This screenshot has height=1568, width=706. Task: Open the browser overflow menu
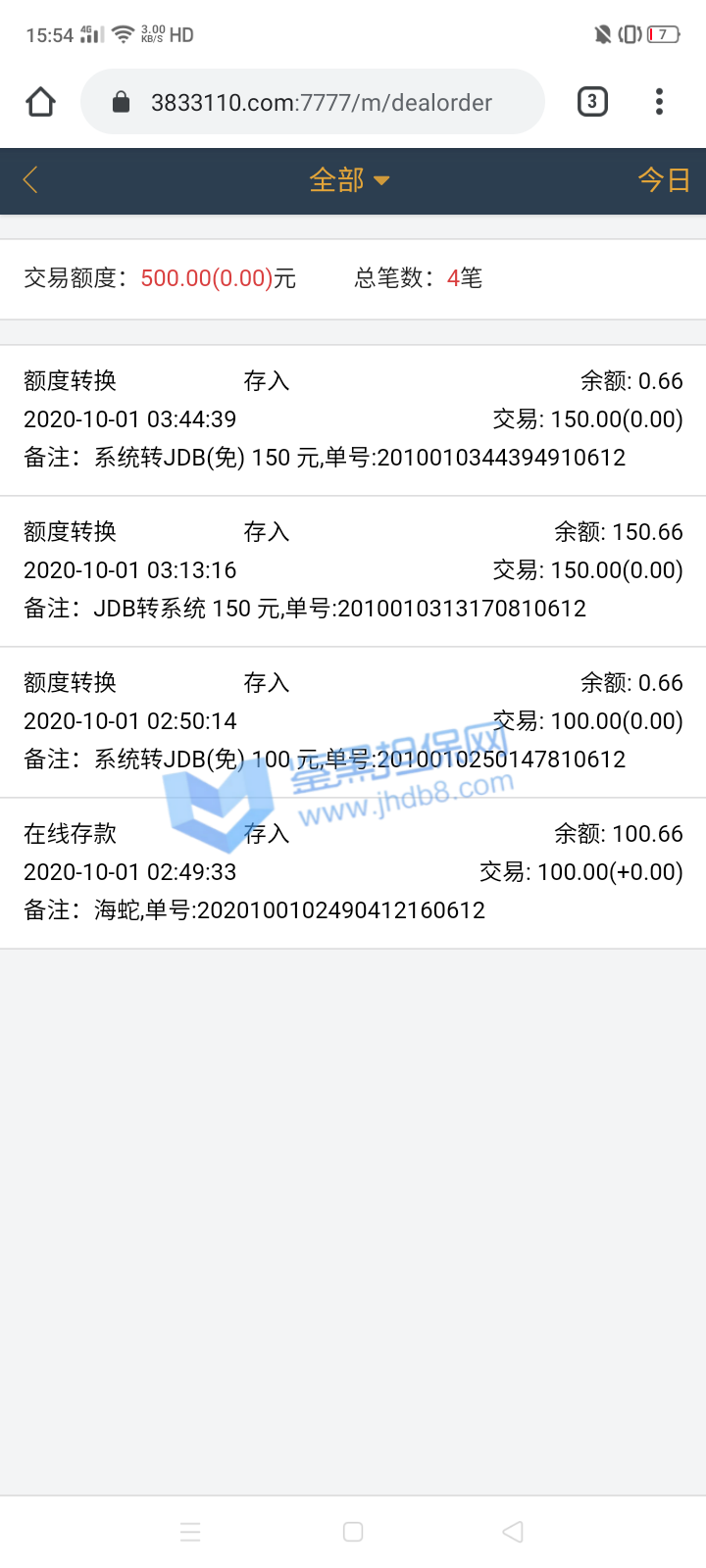pyautogui.click(x=659, y=102)
